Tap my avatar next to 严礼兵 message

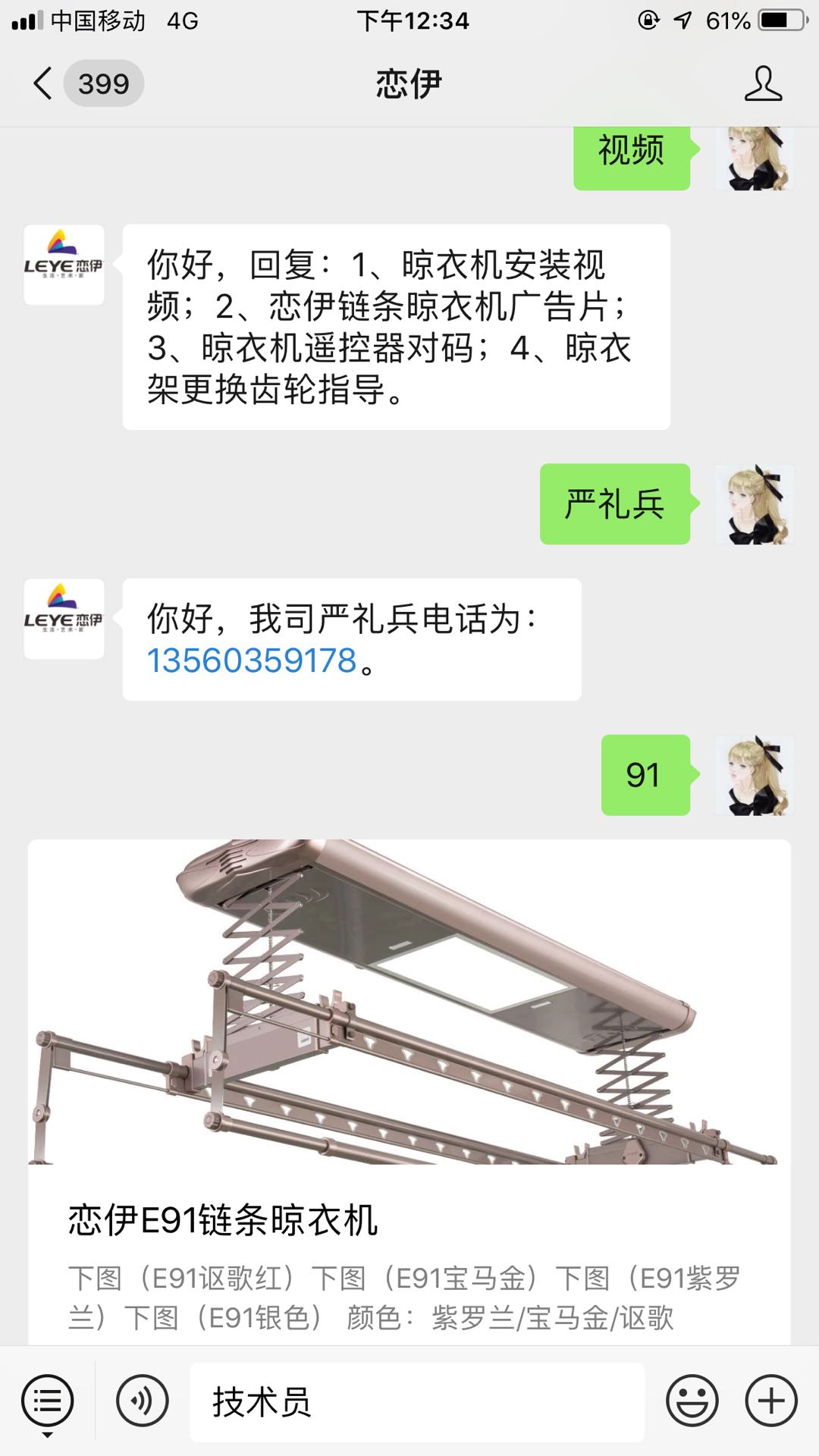click(x=754, y=504)
